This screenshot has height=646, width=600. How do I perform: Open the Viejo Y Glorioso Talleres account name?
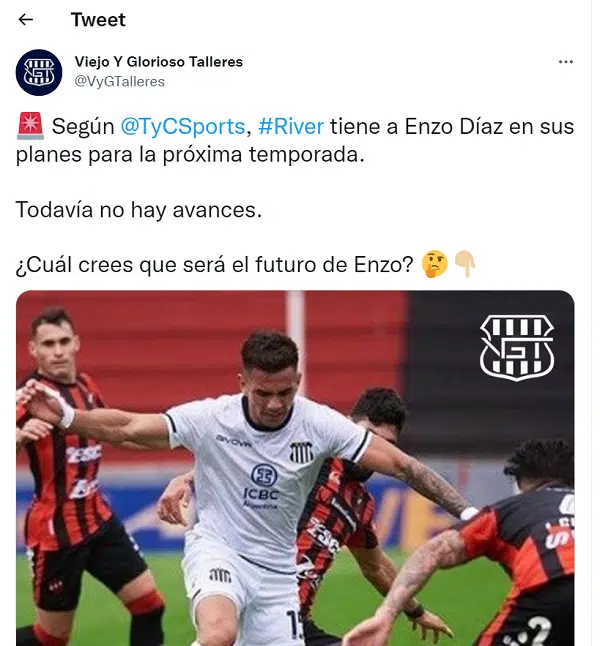(158, 62)
